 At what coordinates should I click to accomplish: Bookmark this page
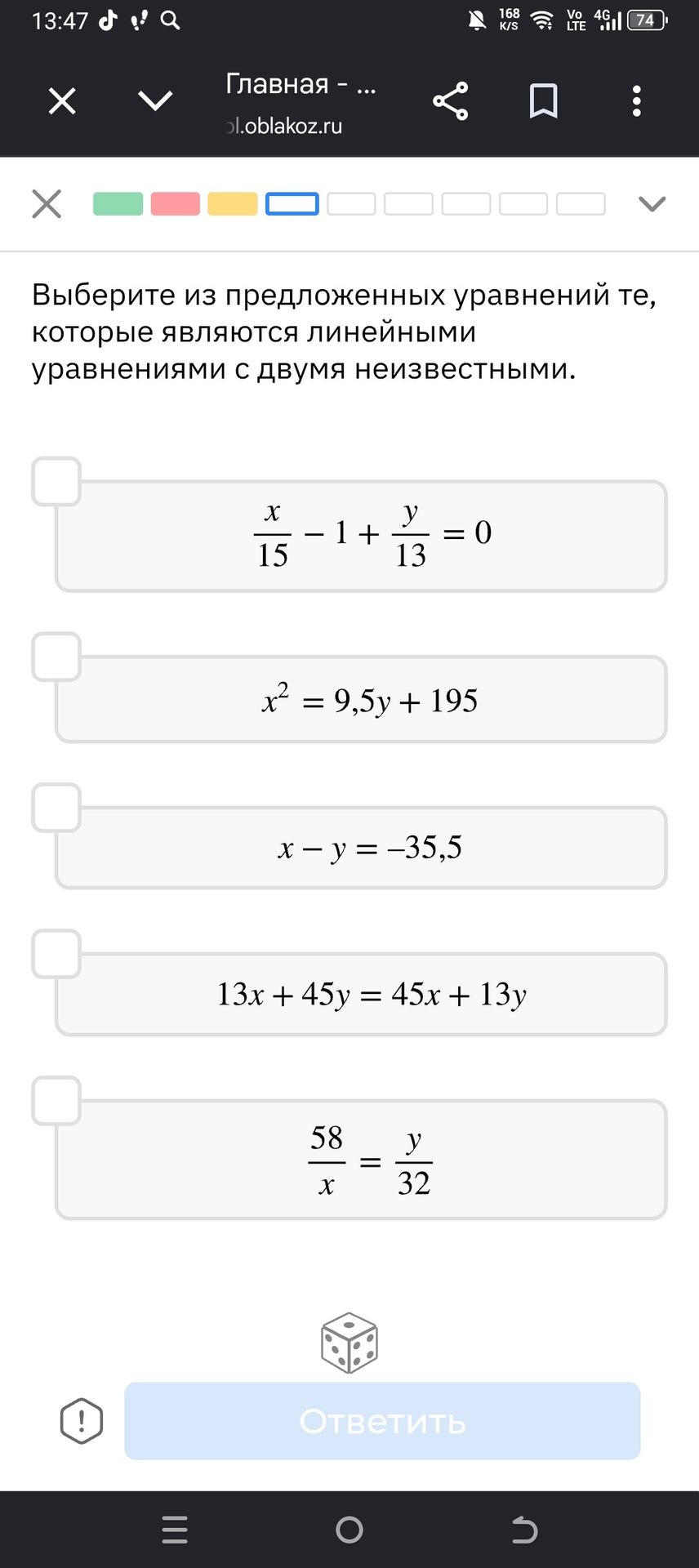tap(543, 101)
